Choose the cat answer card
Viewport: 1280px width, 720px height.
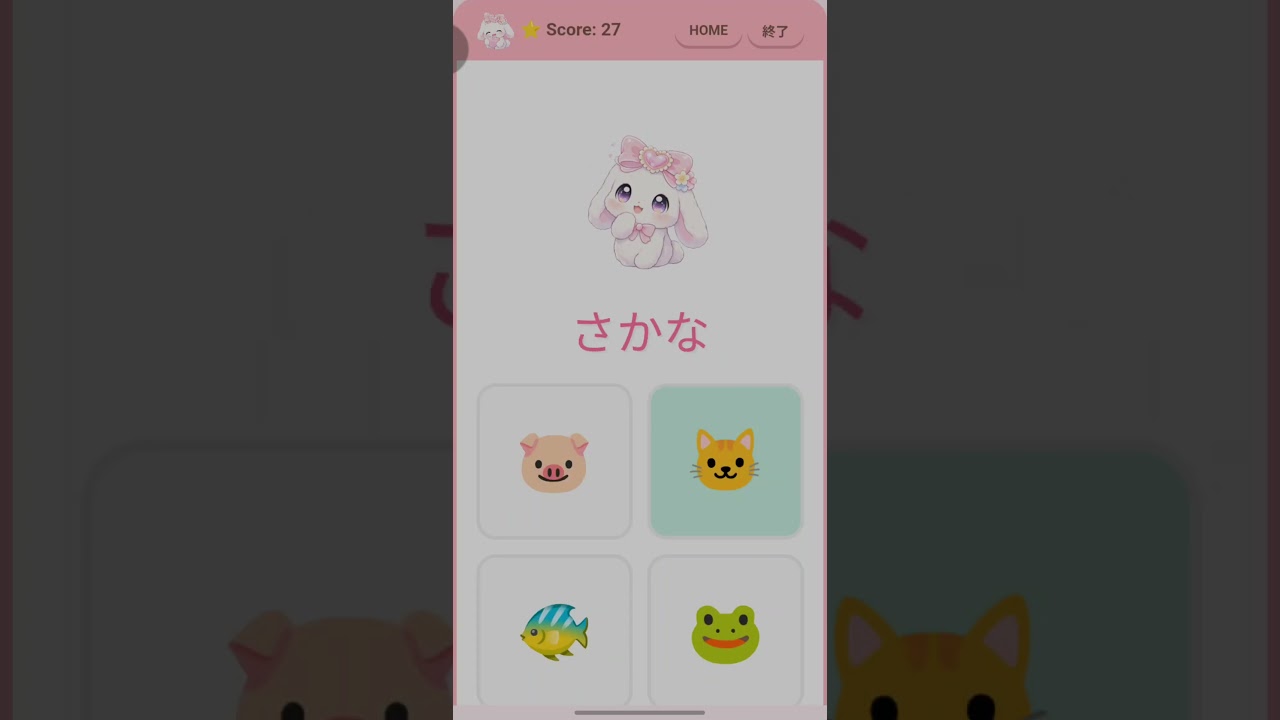(x=726, y=461)
